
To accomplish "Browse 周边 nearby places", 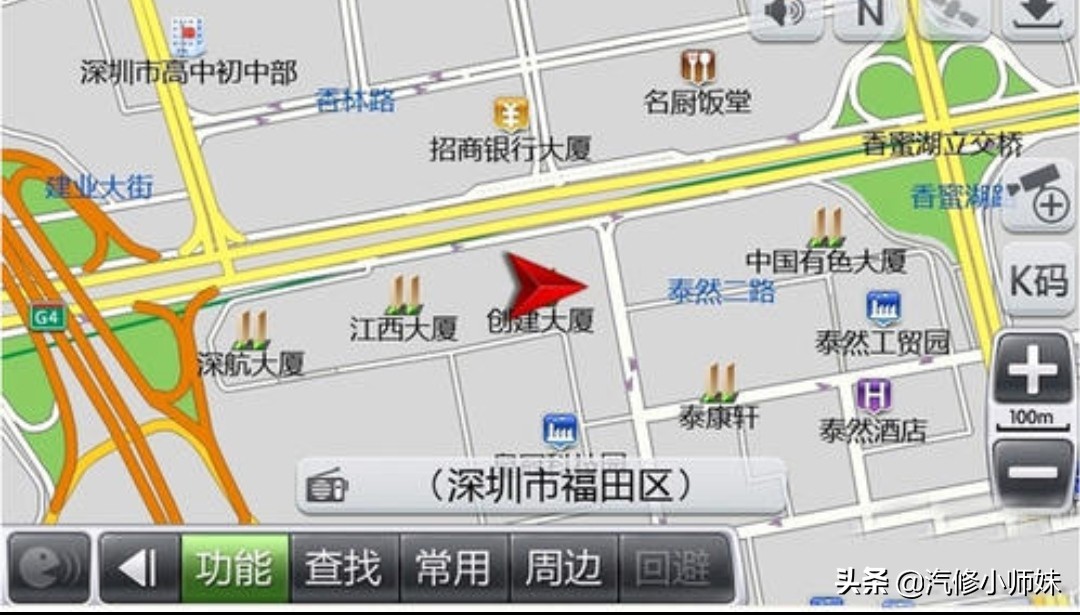I will [x=564, y=568].
